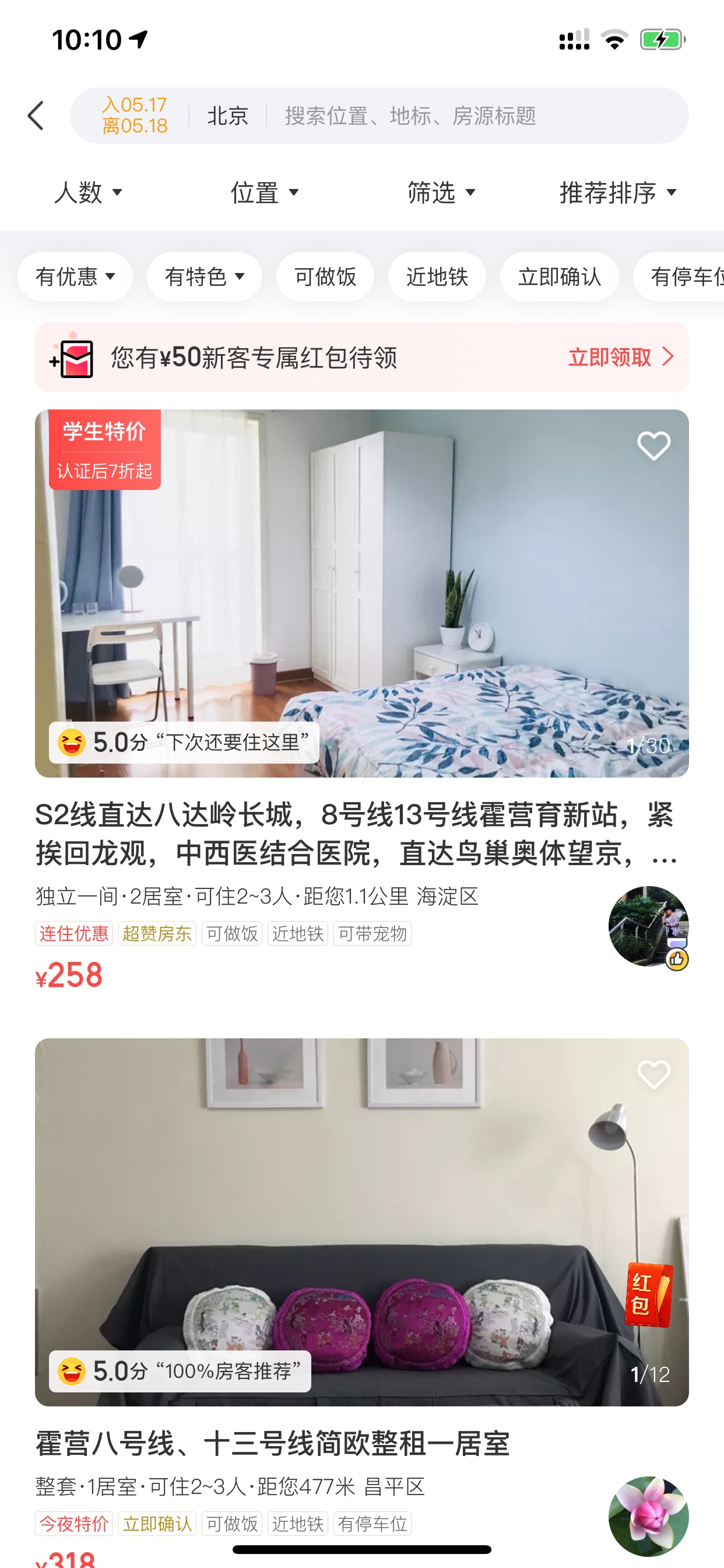This screenshot has height=1568, width=724.
Task: Favorite the 霍营八号线简欧整租一居室 listing
Action: 653,1074
